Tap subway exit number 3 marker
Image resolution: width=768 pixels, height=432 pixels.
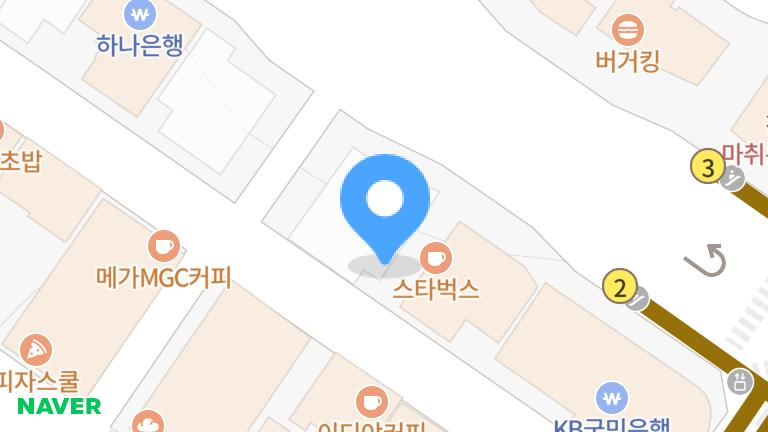pos(708,168)
